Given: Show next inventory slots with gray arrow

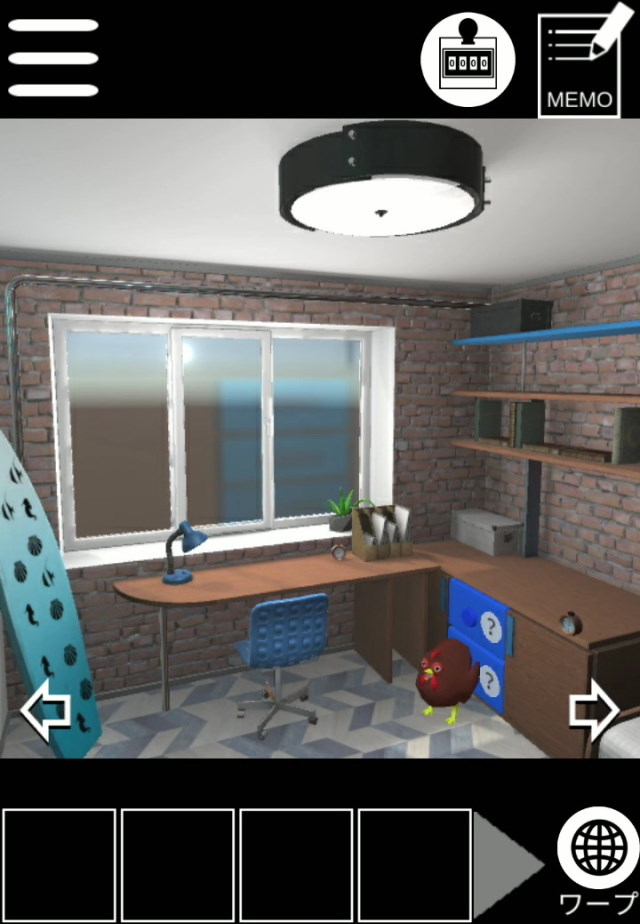Looking at the screenshot, I should [506, 863].
